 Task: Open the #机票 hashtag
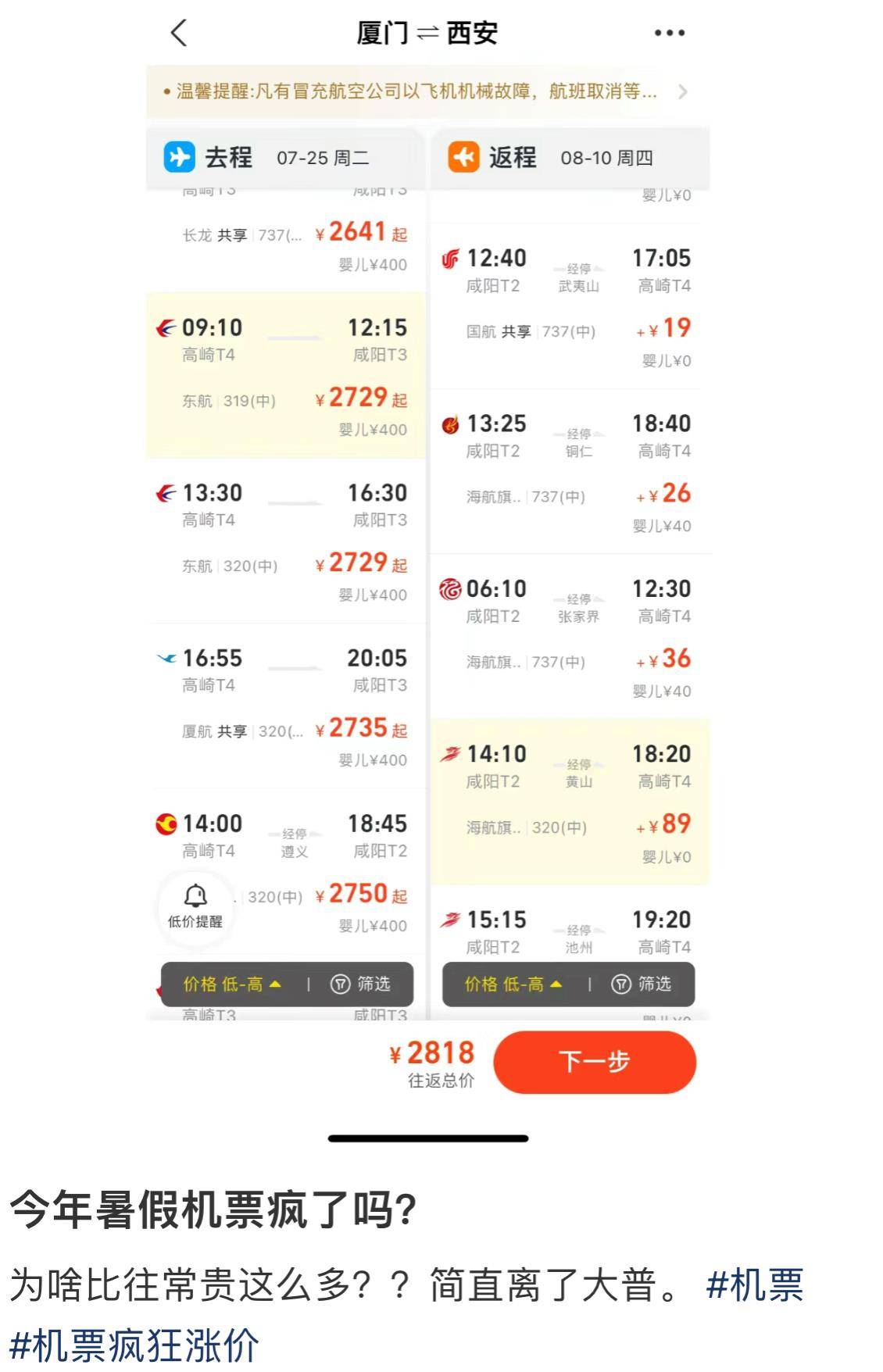[x=754, y=1284]
